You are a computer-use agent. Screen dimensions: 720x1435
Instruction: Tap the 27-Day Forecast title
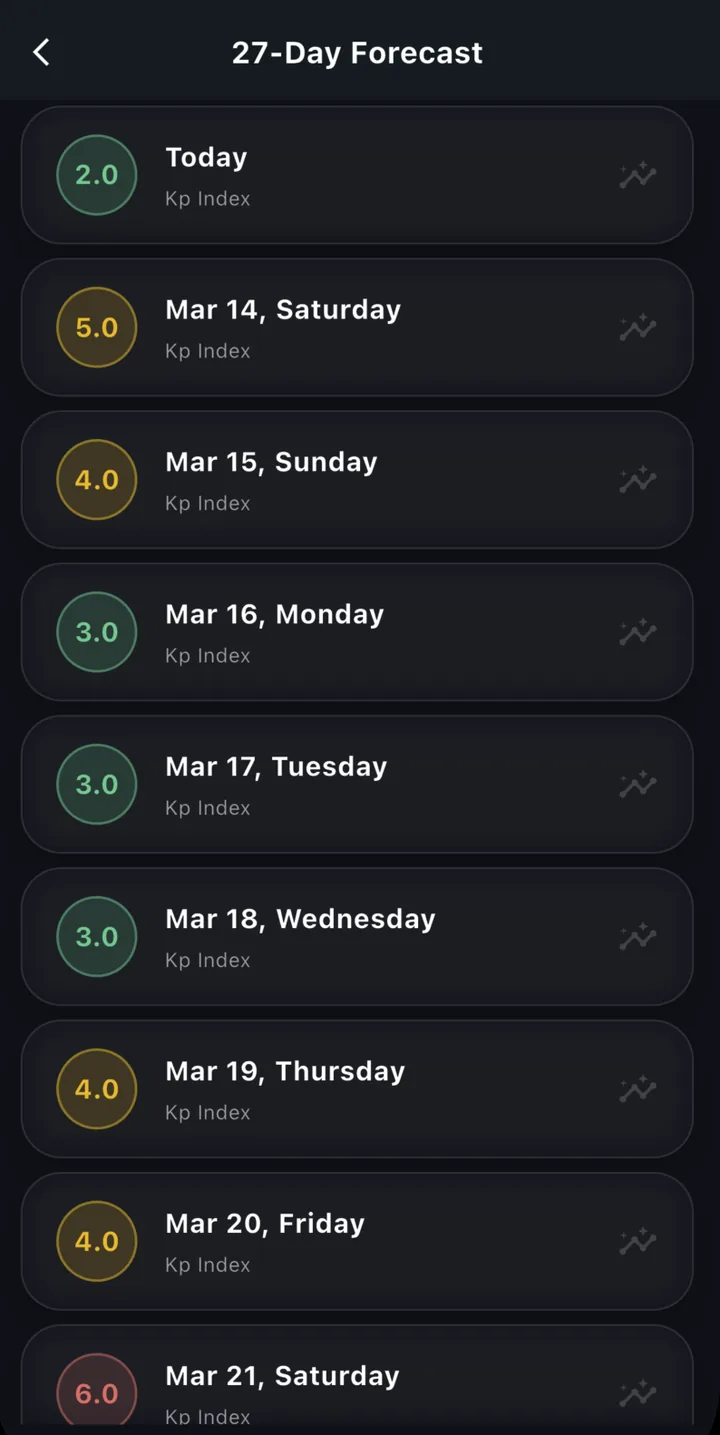coord(357,52)
